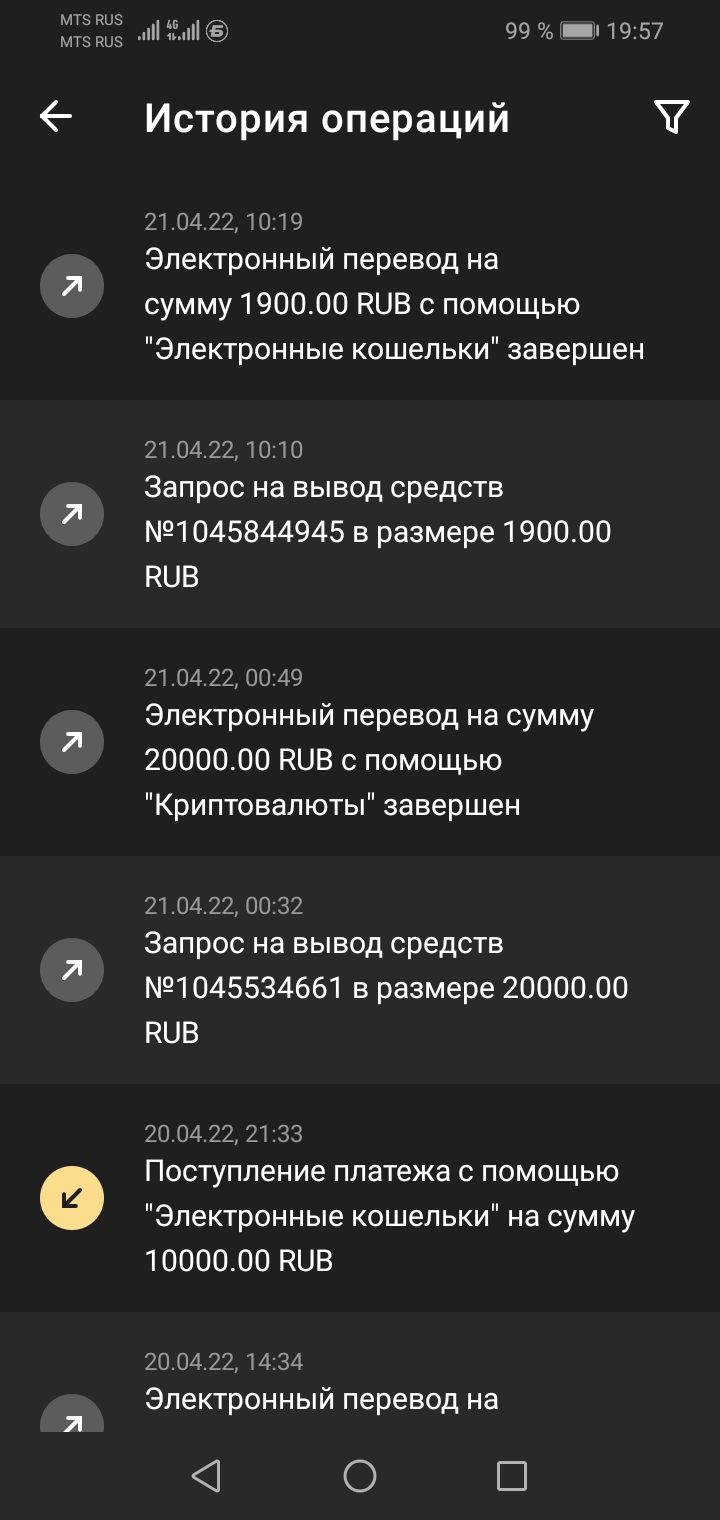The width and height of the screenshot is (720, 1520).
Task: Open withdrawal request №1045534661
Action: 360,970
